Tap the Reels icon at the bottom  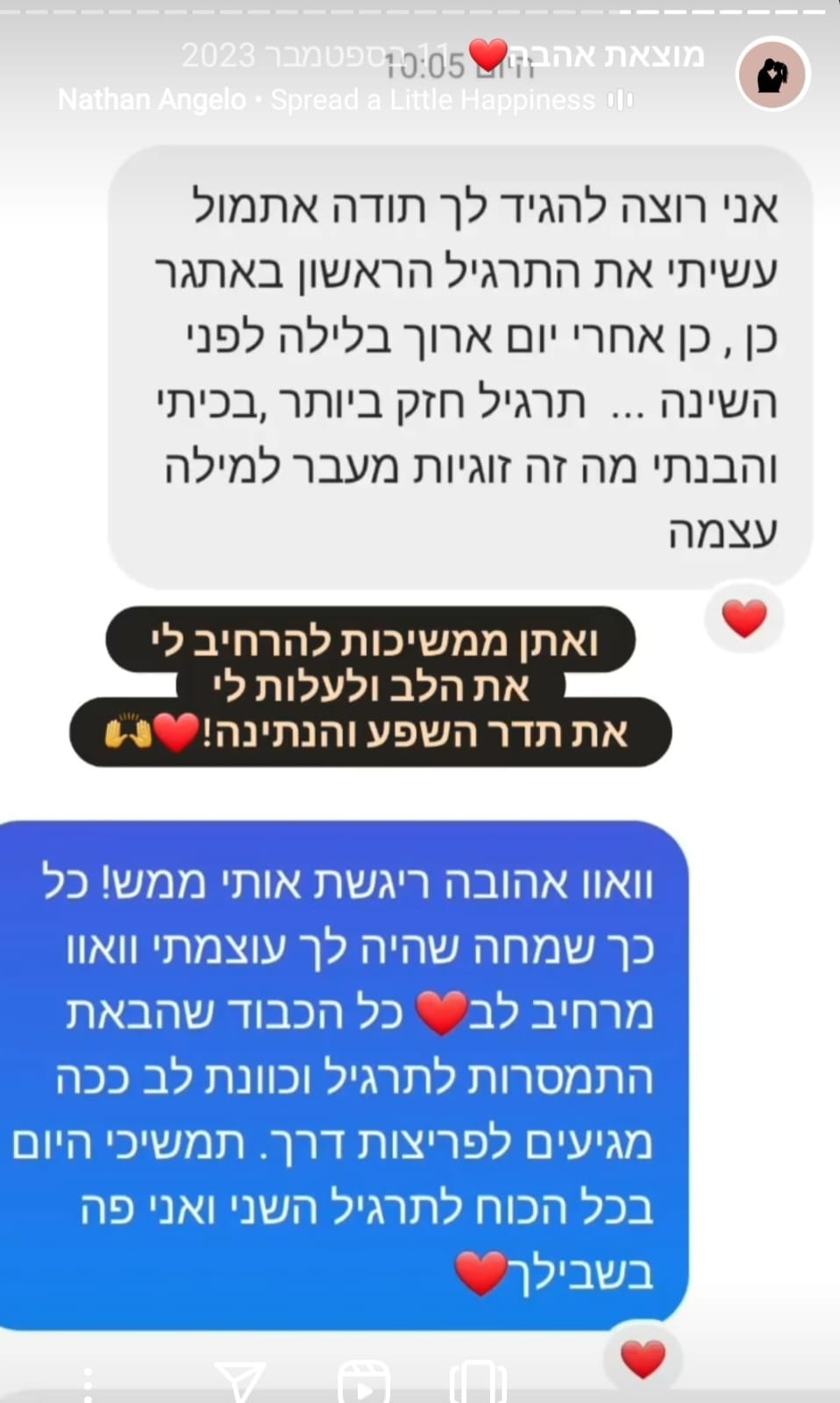click(364, 1384)
